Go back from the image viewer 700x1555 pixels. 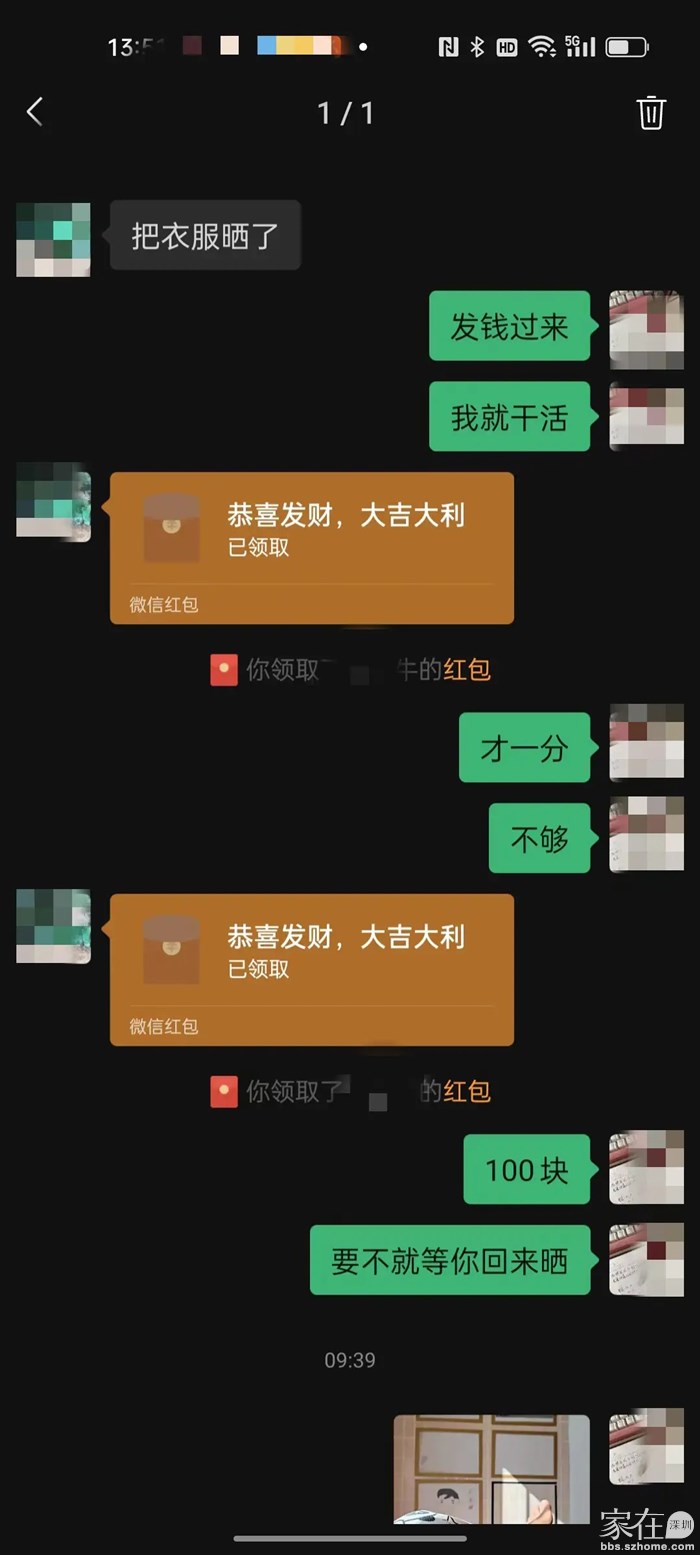coord(35,112)
